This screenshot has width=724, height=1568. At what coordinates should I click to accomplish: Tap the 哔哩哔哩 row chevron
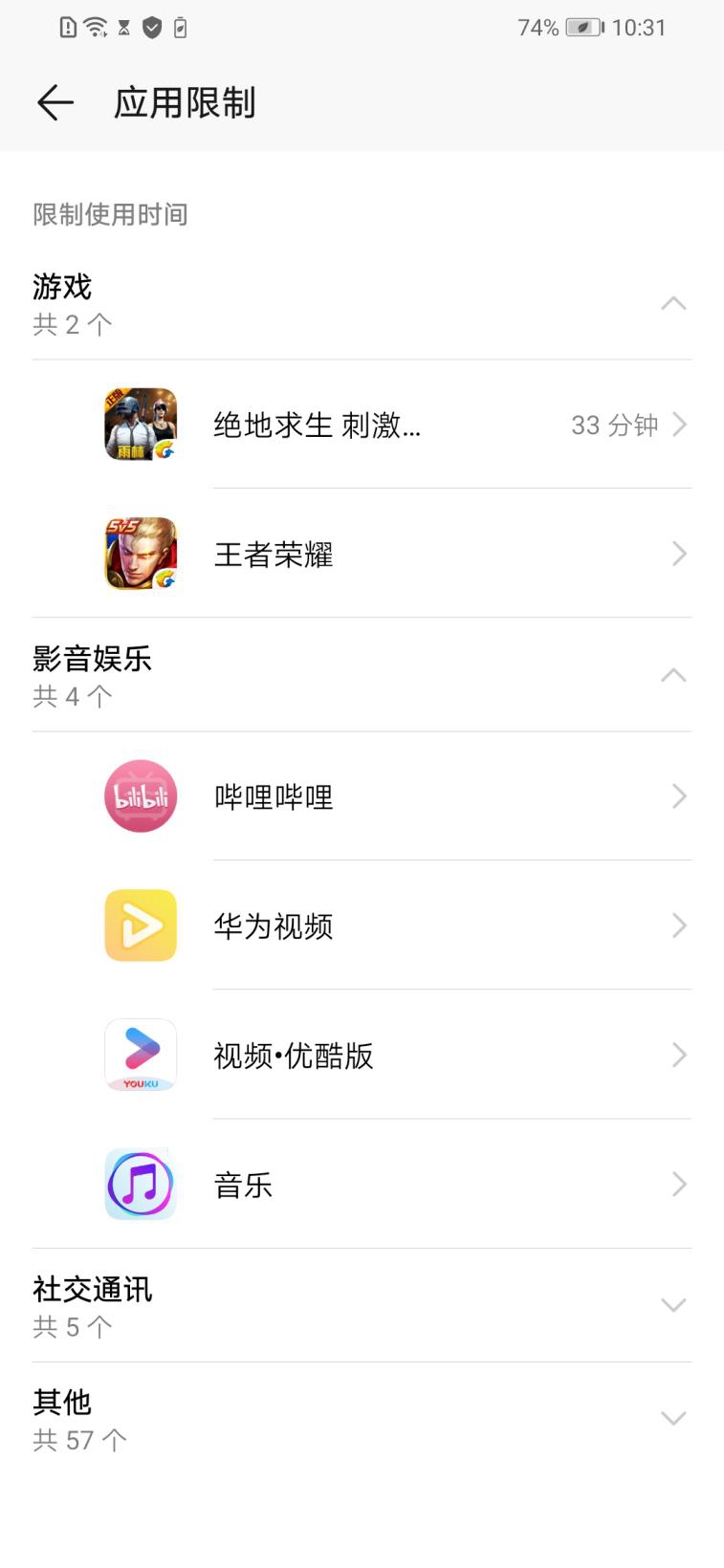point(679,795)
